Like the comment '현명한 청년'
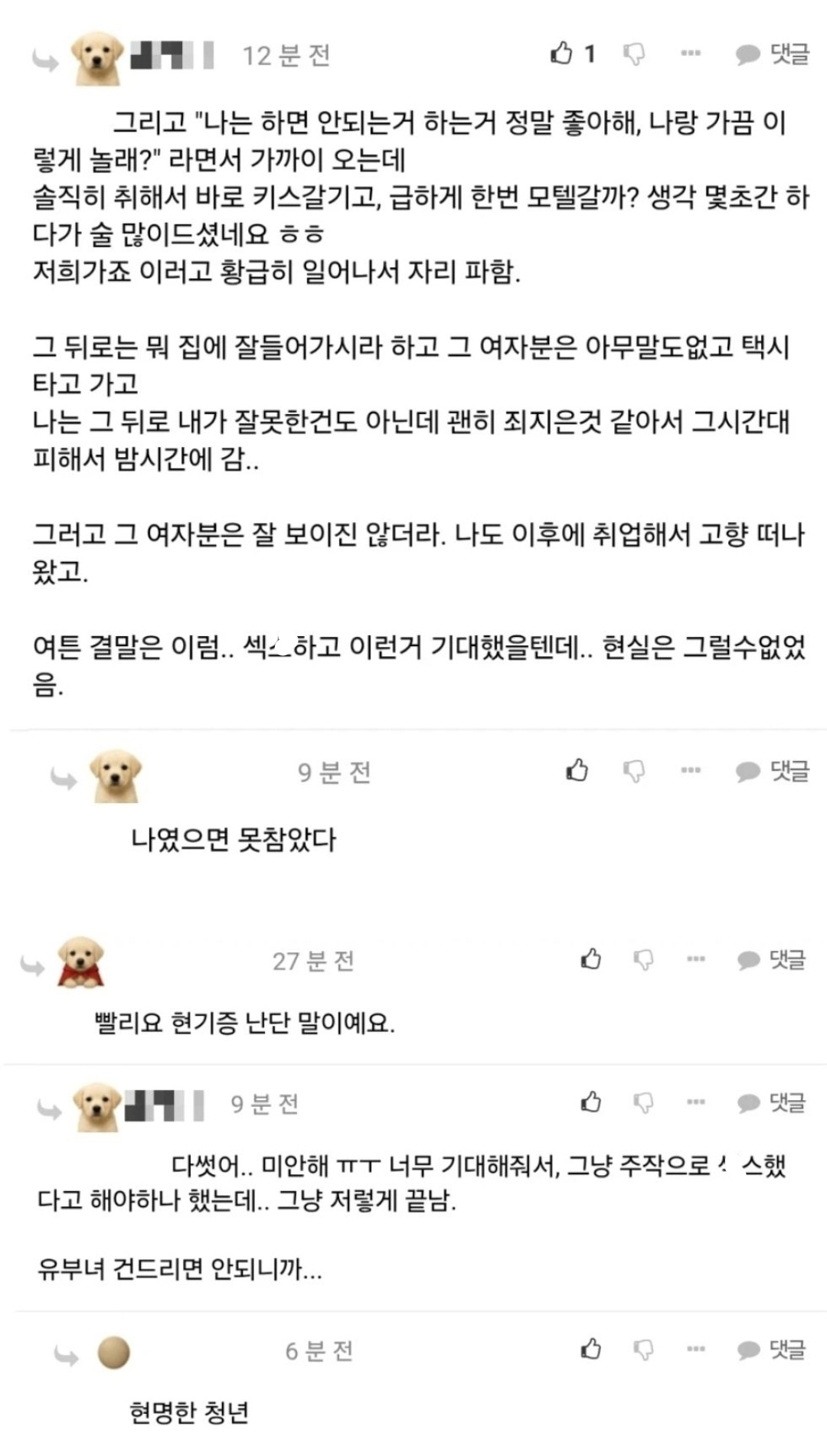The height and width of the screenshot is (1456, 827). (590, 1349)
